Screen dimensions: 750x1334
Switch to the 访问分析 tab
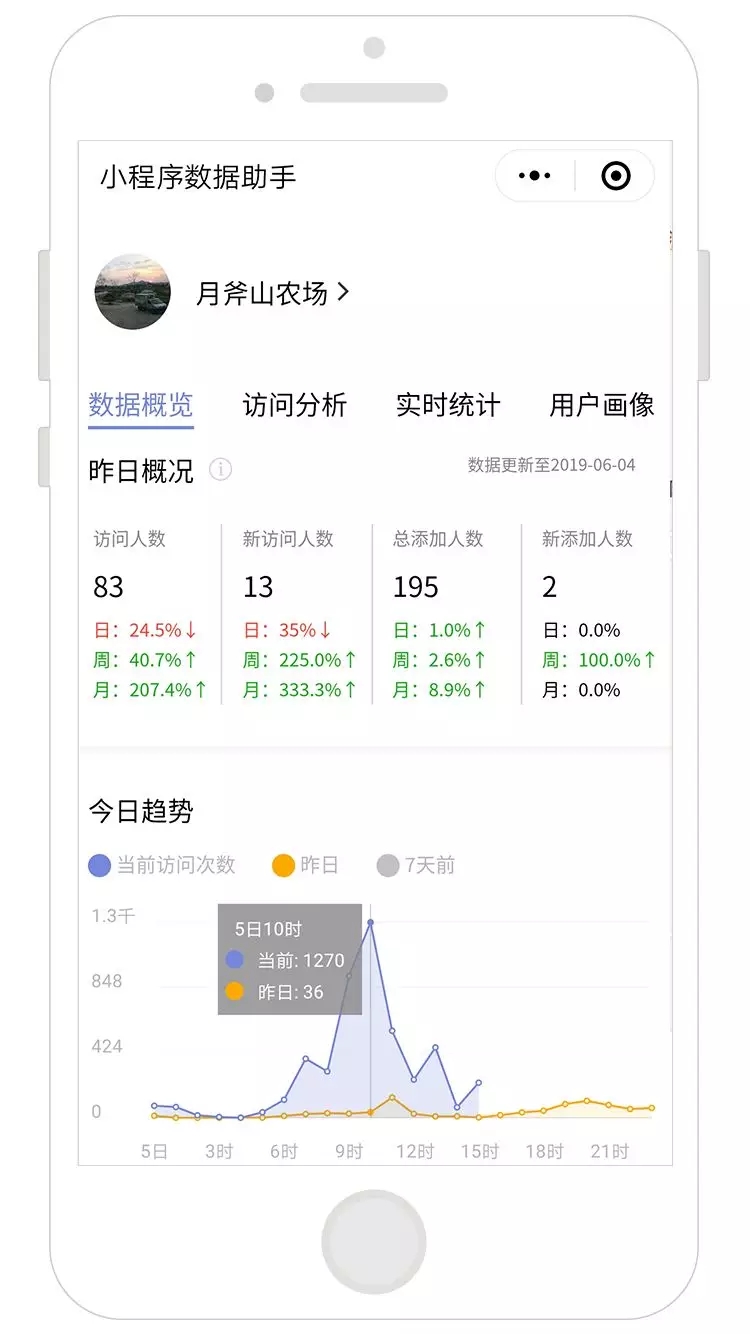pos(295,405)
